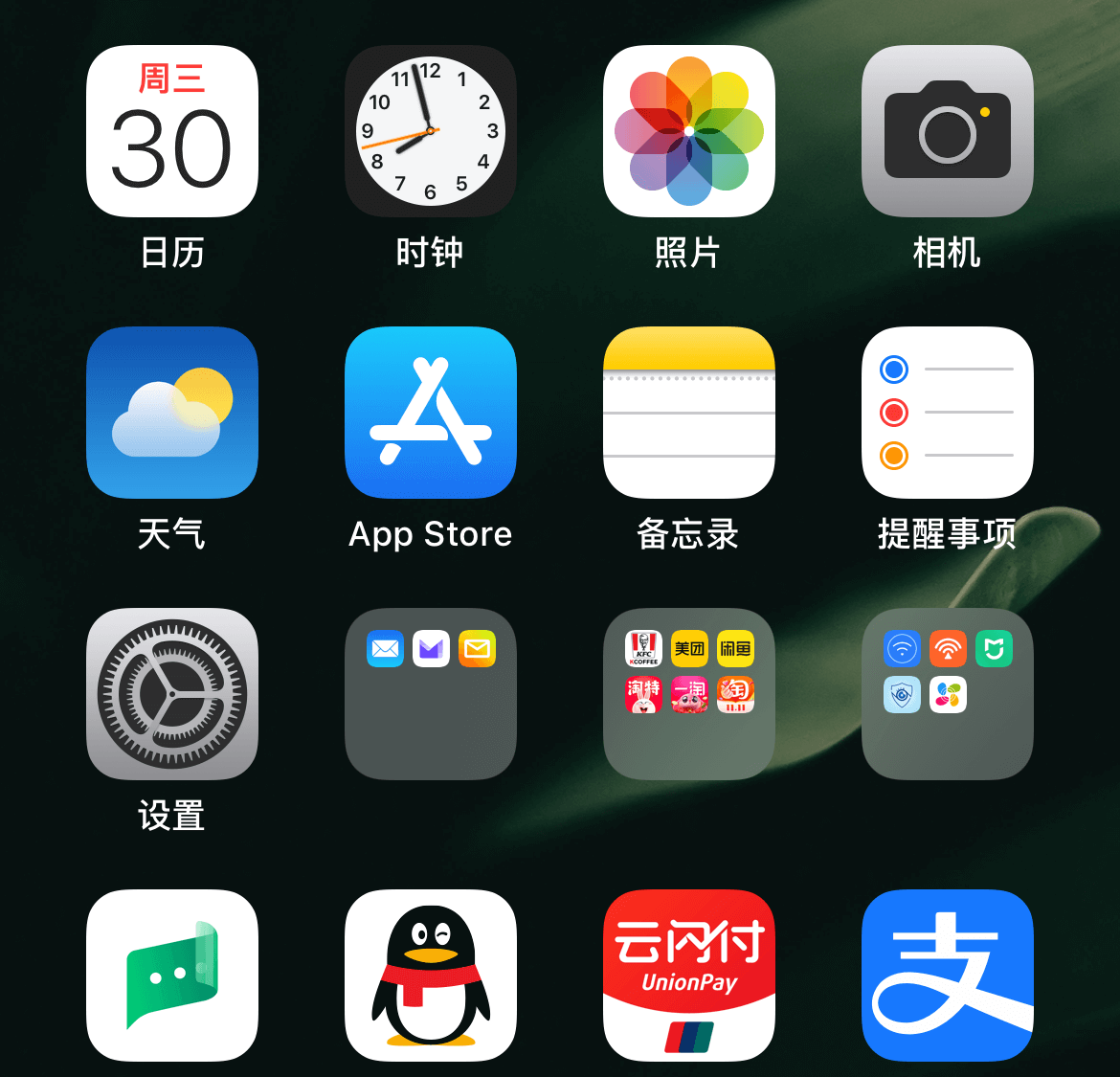1120x1077 pixels.
Task: Open the folder containing KFC and 美团
Action: [689, 694]
